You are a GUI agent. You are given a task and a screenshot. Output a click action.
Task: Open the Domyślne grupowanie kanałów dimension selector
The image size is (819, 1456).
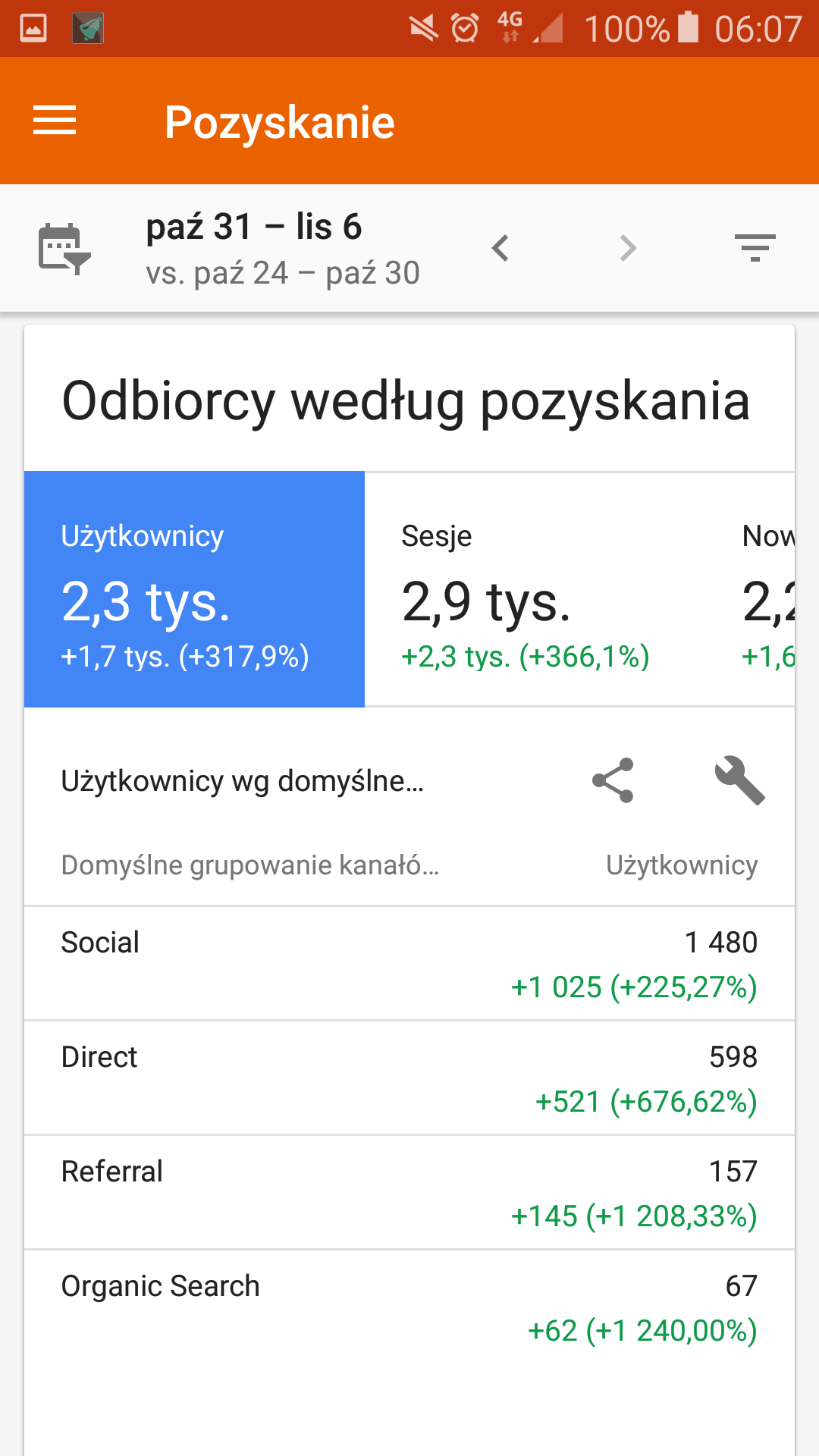pos(250,864)
